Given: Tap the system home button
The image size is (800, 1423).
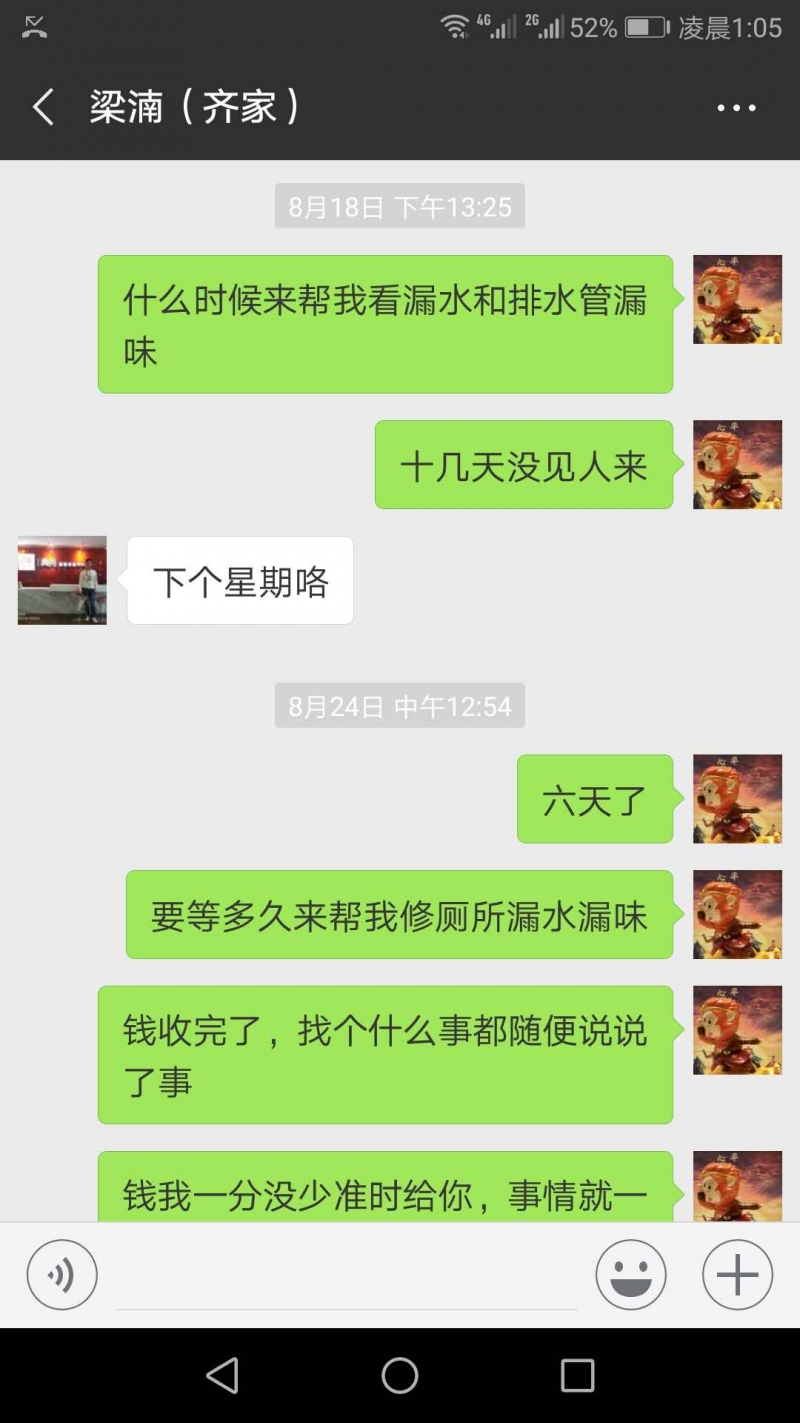Looking at the screenshot, I should [399, 1376].
